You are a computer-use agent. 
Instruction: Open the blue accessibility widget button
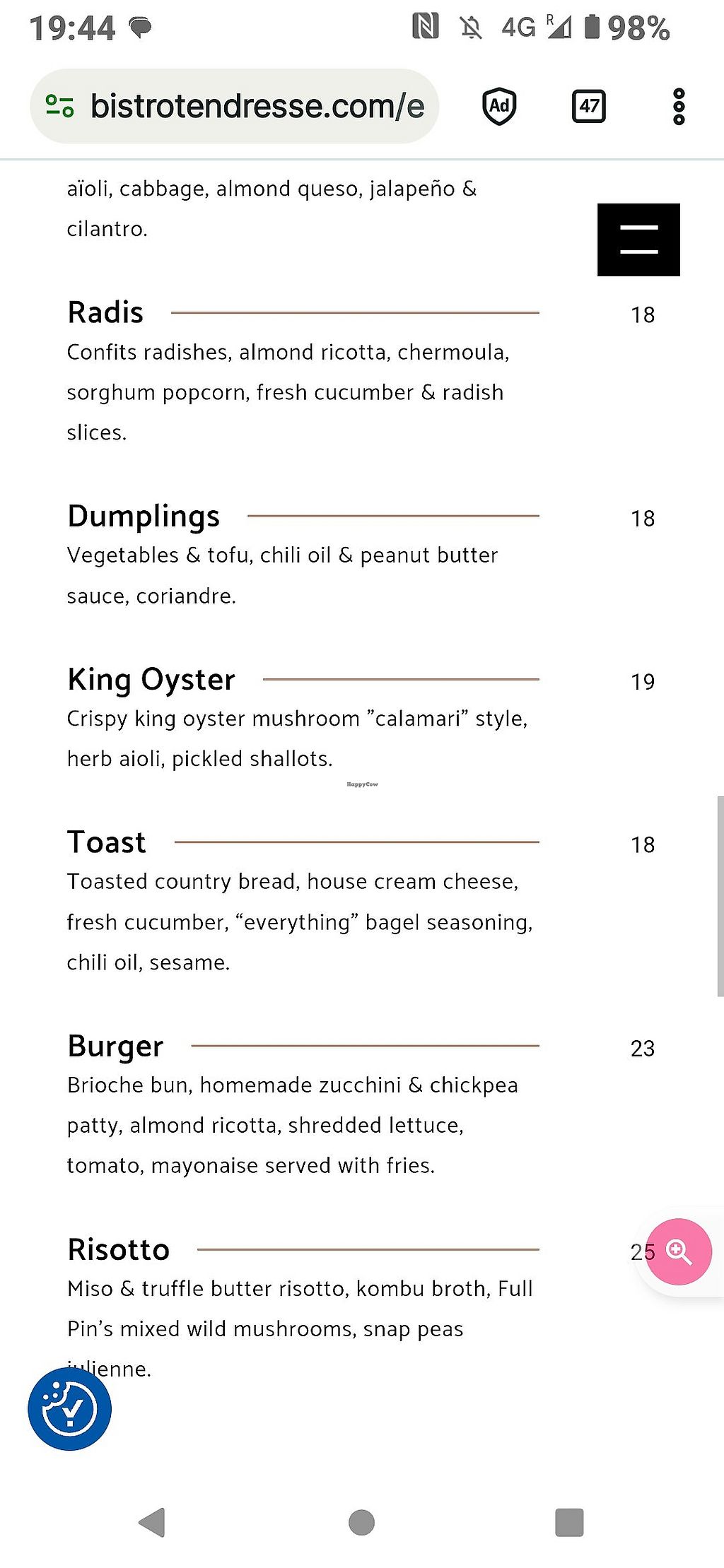(69, 1409)
